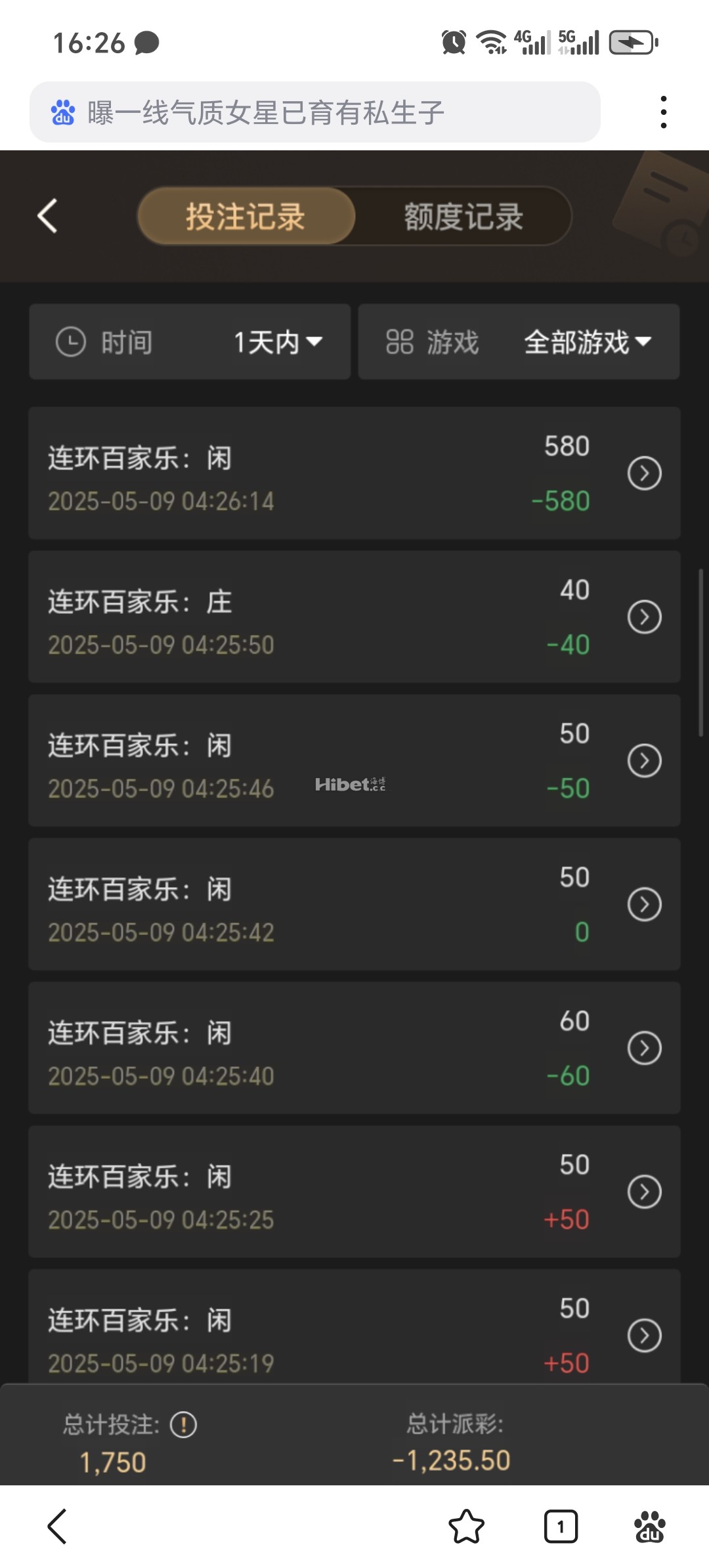Go back using the header arrow
The image size is (709, 1568).
(x=47, y=216)
